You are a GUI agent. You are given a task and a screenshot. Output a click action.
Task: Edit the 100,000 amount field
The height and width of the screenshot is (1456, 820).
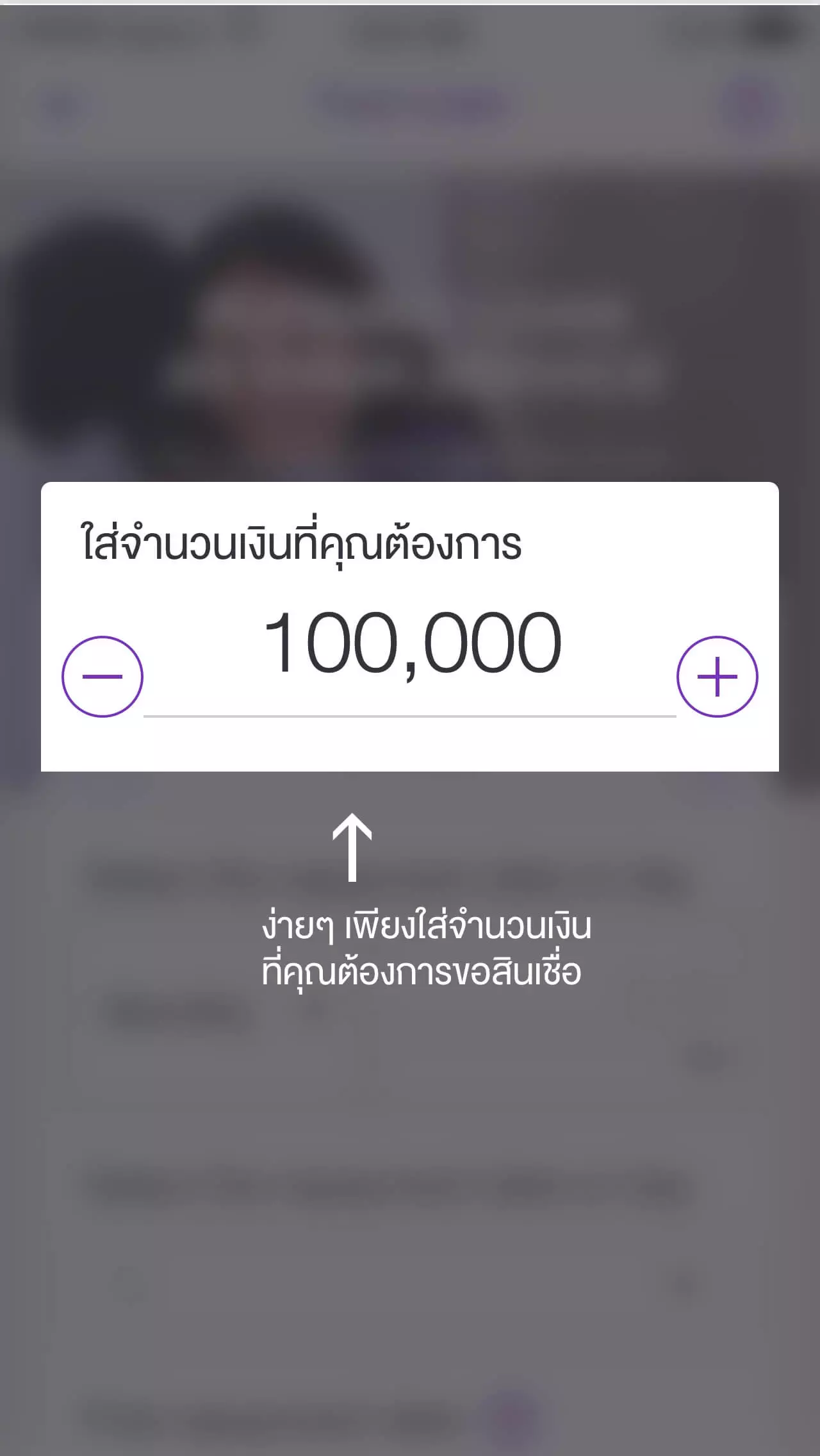tap(411, 643)
